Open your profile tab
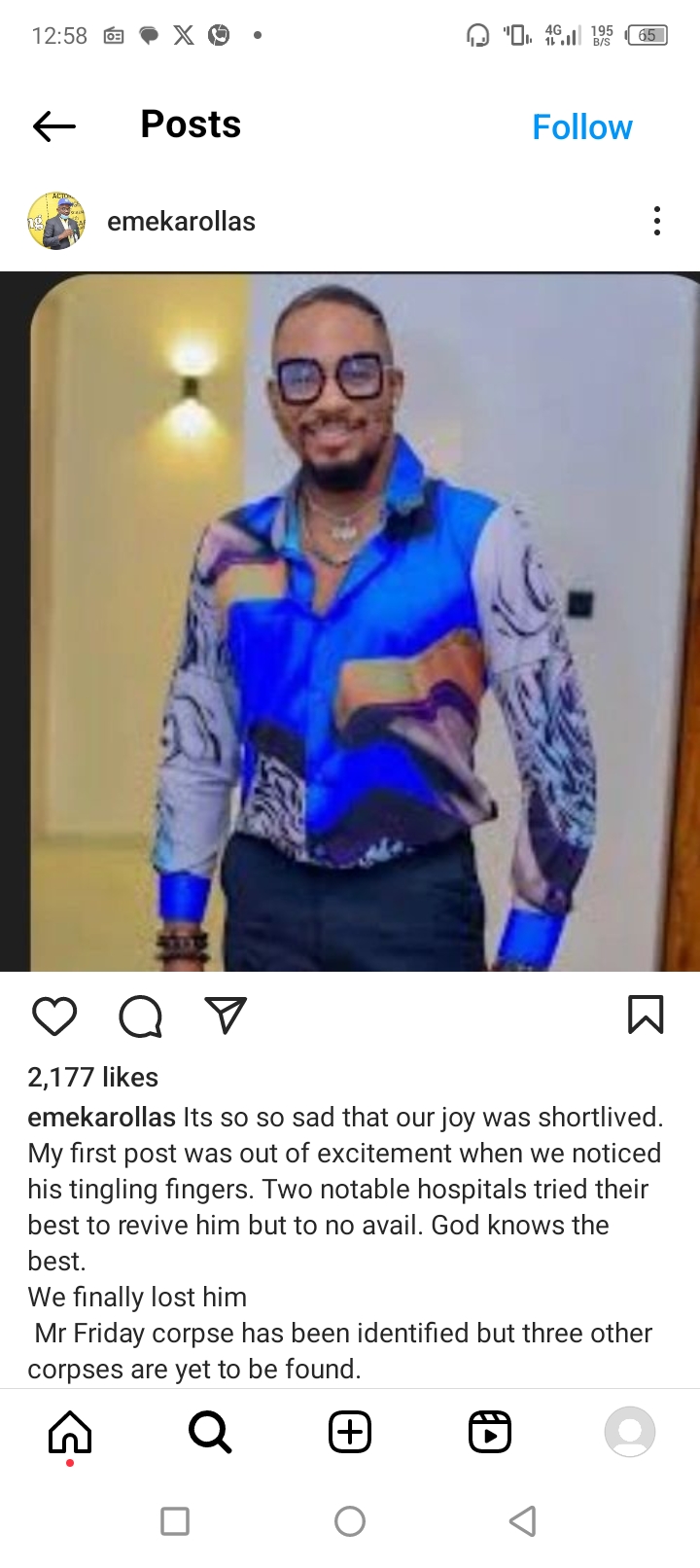Screen dimensions: 700x1568 point(630,1432)
